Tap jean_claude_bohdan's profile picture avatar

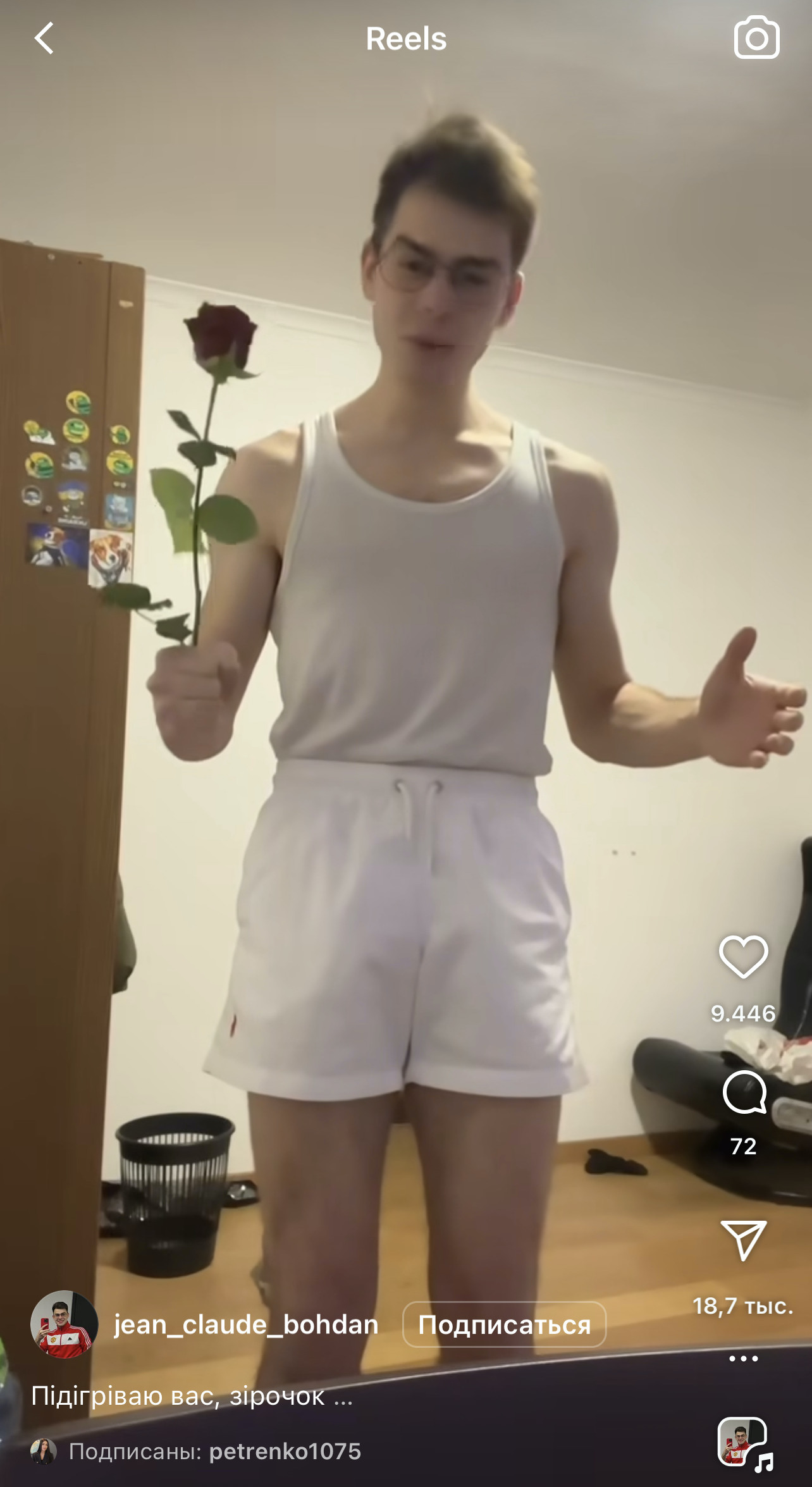click(65, 1324)
